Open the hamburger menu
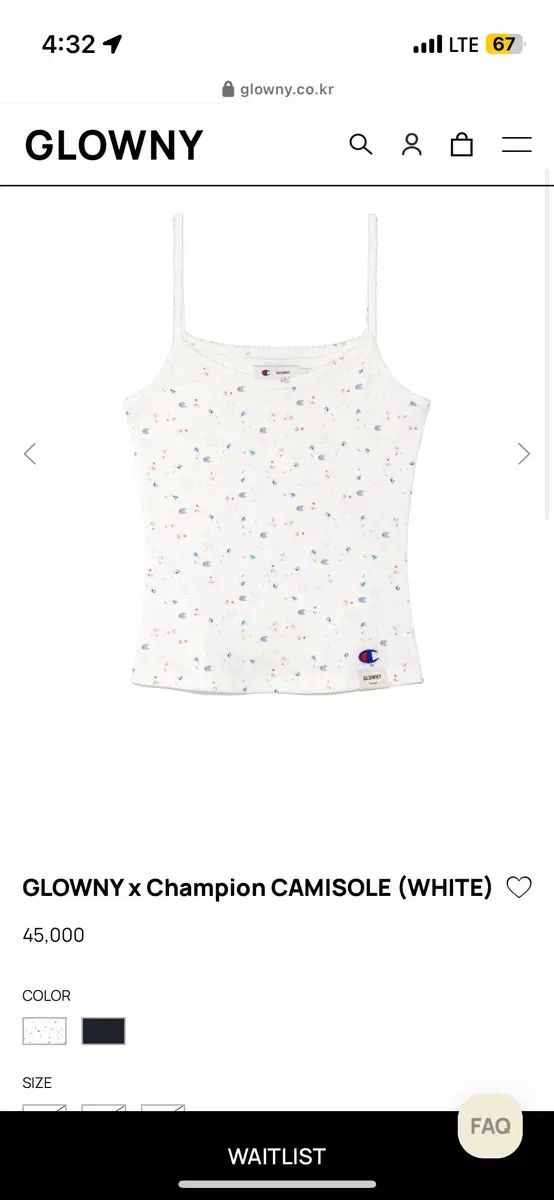554x1200 pixels. 517,145
